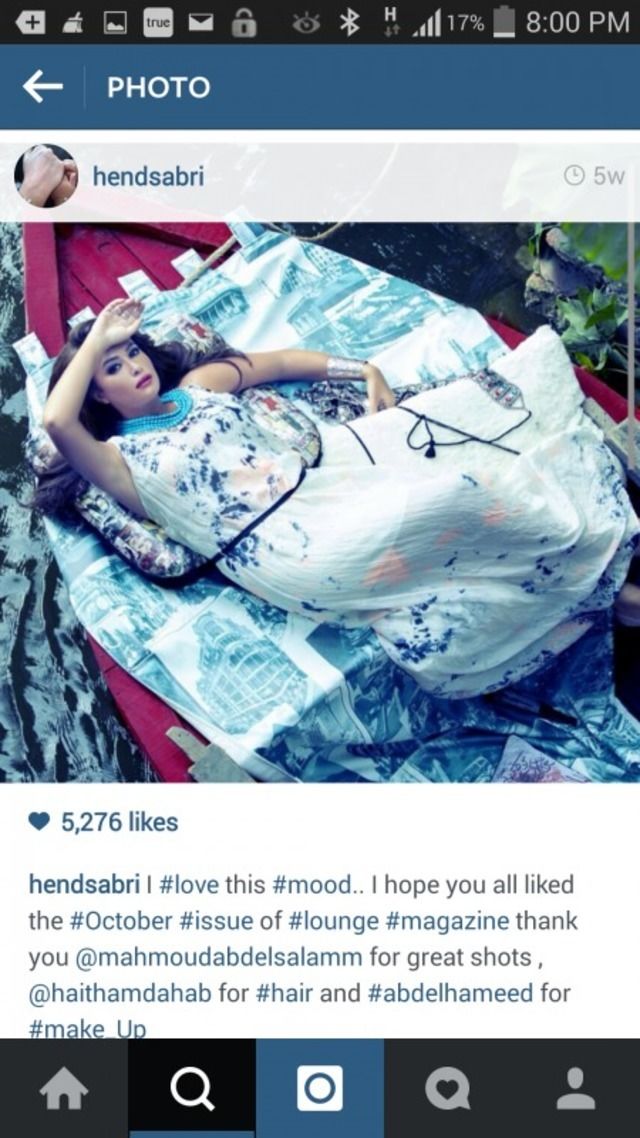This screenshot has width=640, height=1138.
Task: Open the #October hashtag
Action: coord(116,920)
